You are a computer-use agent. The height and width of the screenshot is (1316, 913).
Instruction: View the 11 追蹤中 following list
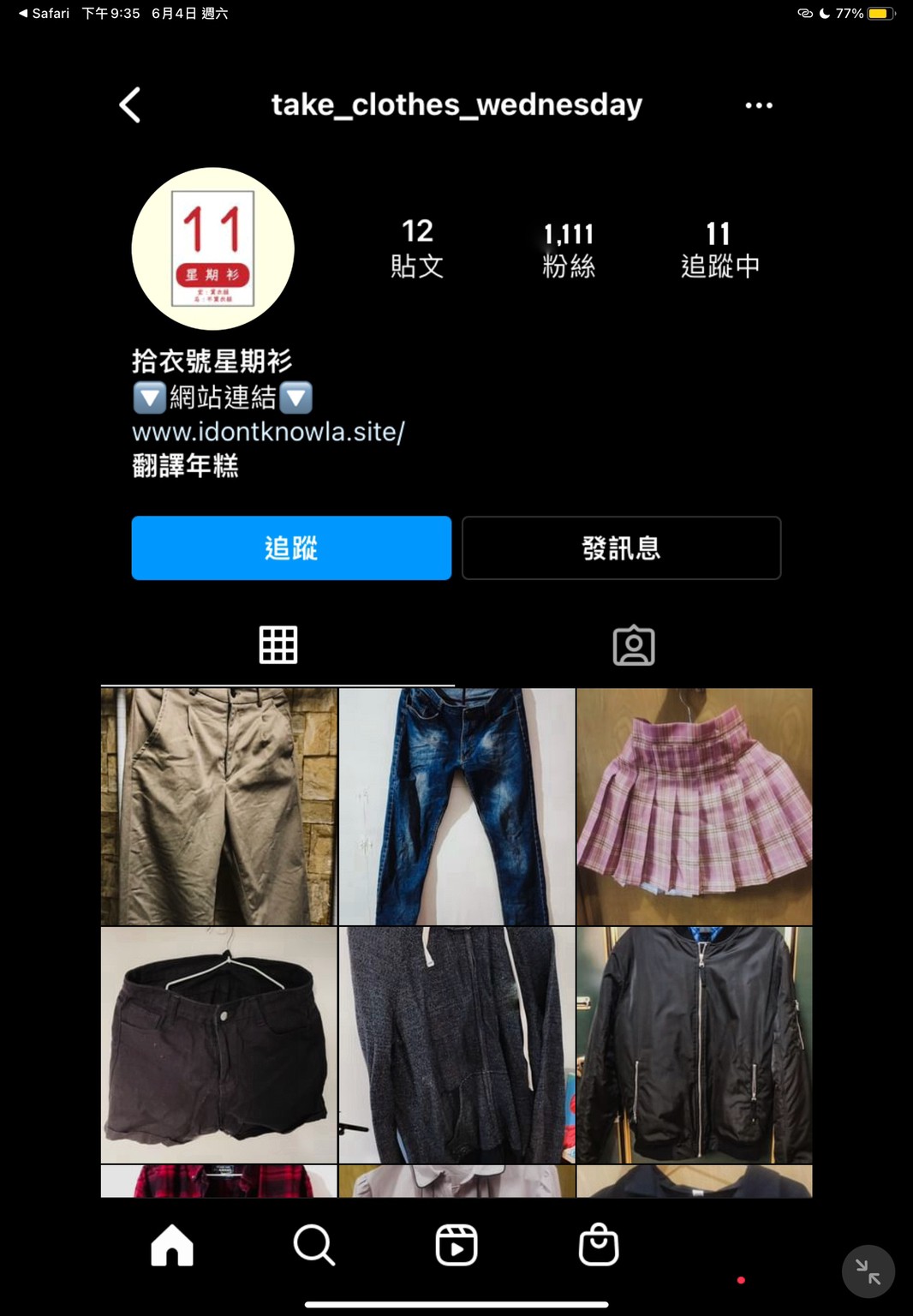pos(719,249)
